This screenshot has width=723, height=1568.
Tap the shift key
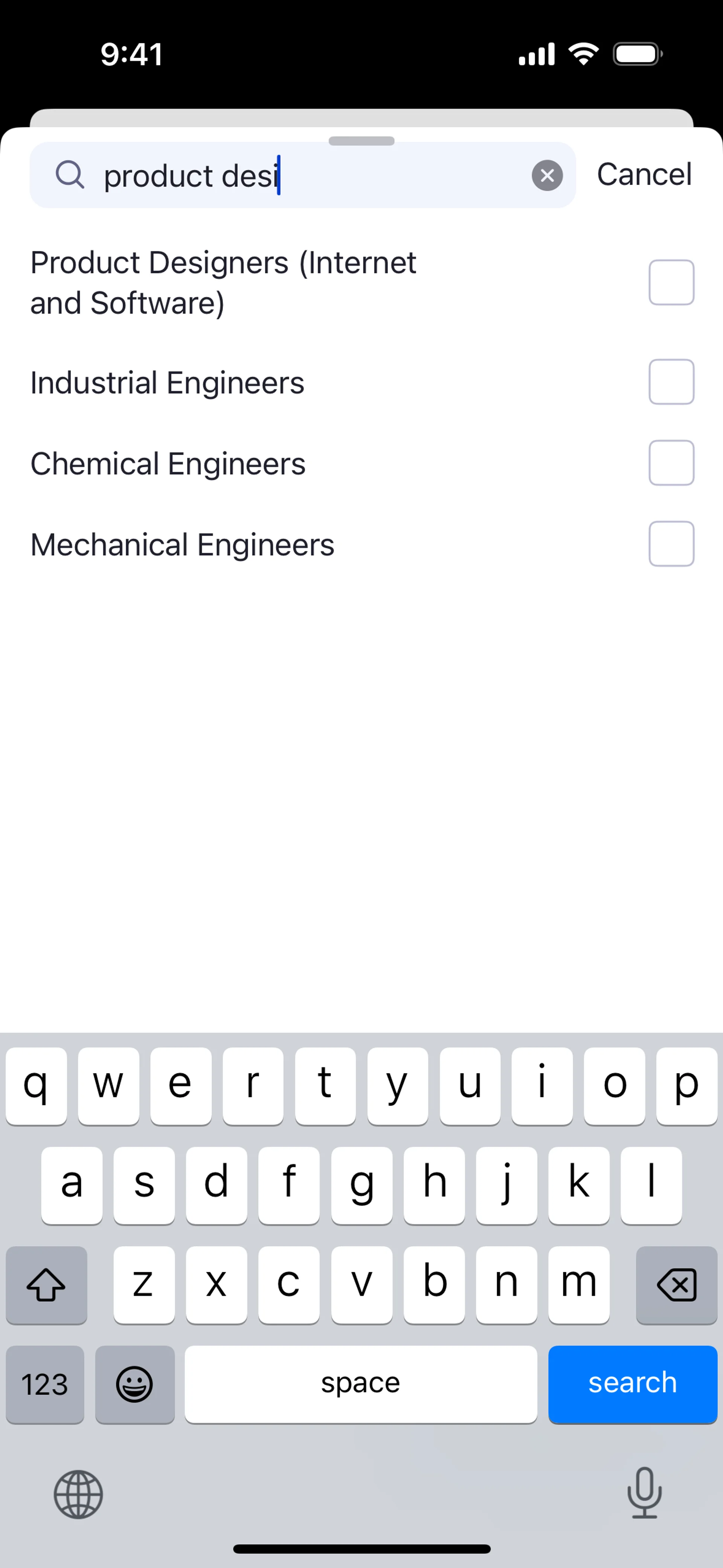click(x=46, y=1284)
